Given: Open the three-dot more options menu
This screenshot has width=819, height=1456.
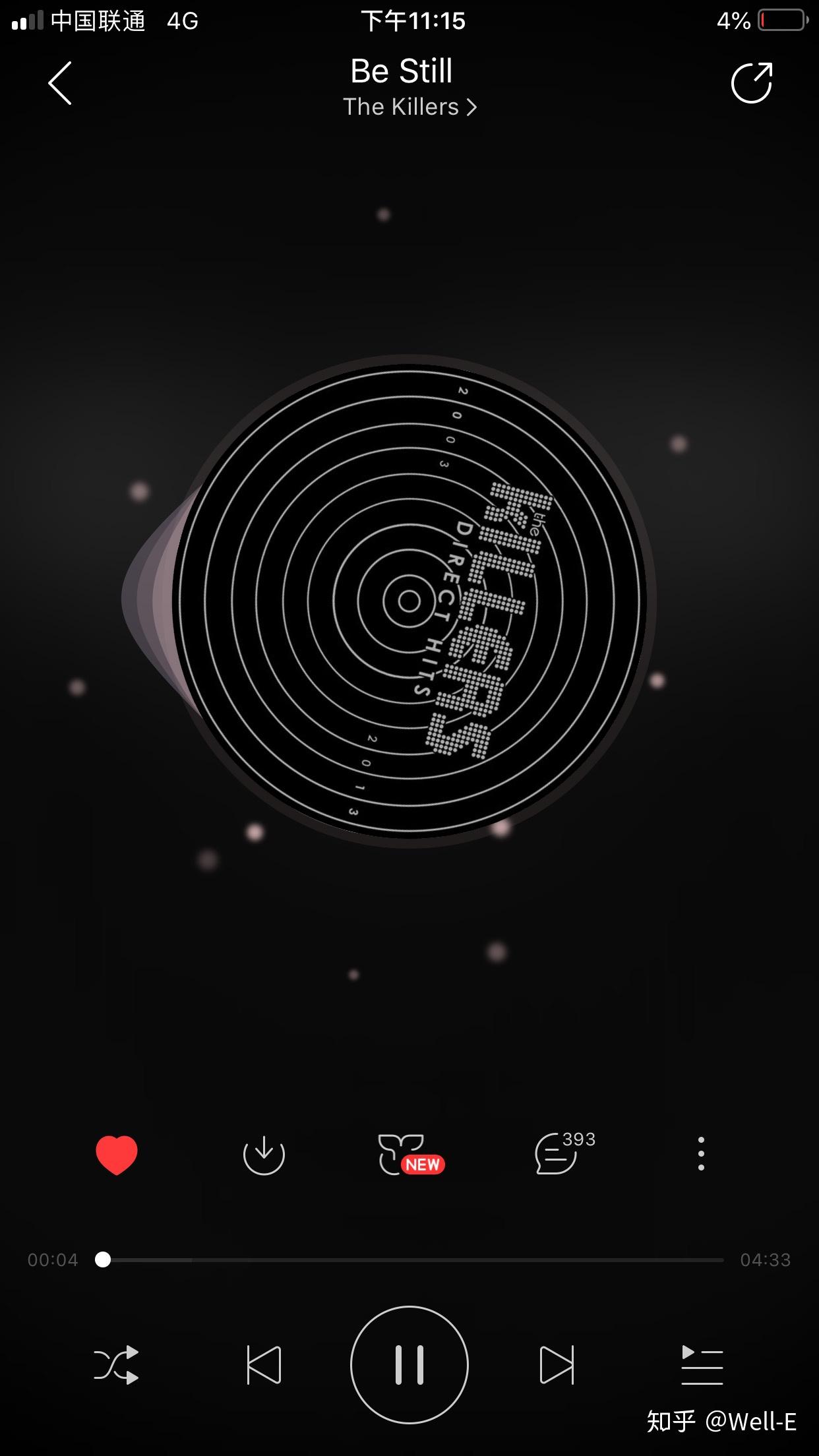Looking at the screenshot, I should pyautogui.click(x=701, y=1155).
